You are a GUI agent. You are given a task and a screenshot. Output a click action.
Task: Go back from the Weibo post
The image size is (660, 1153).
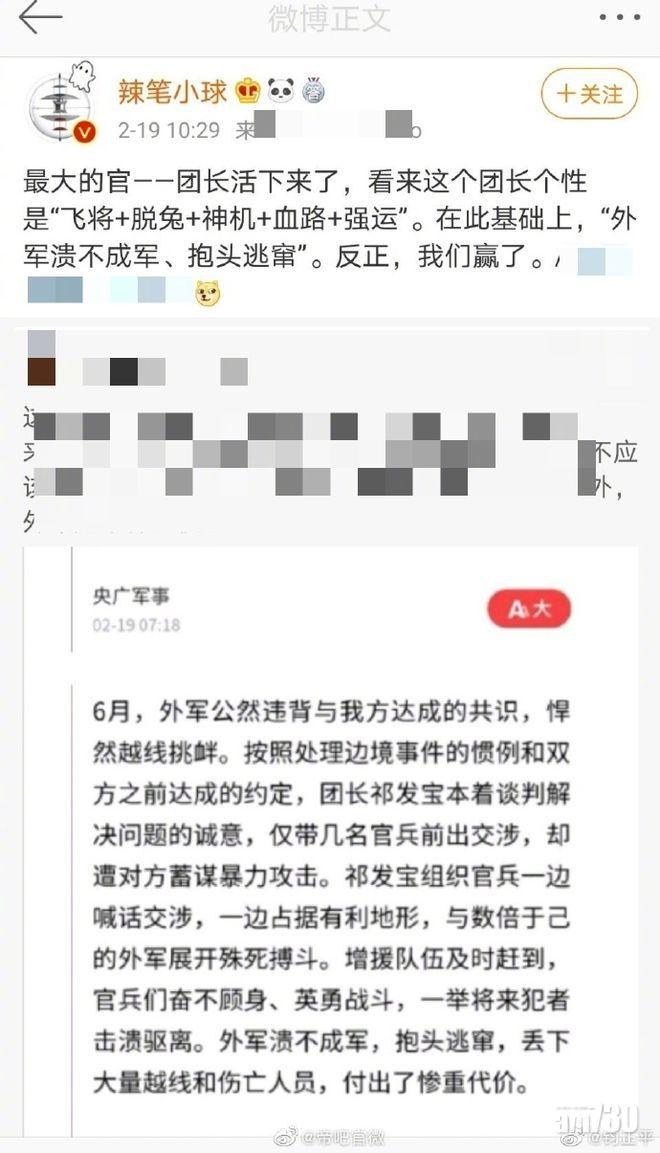(40, 19)
